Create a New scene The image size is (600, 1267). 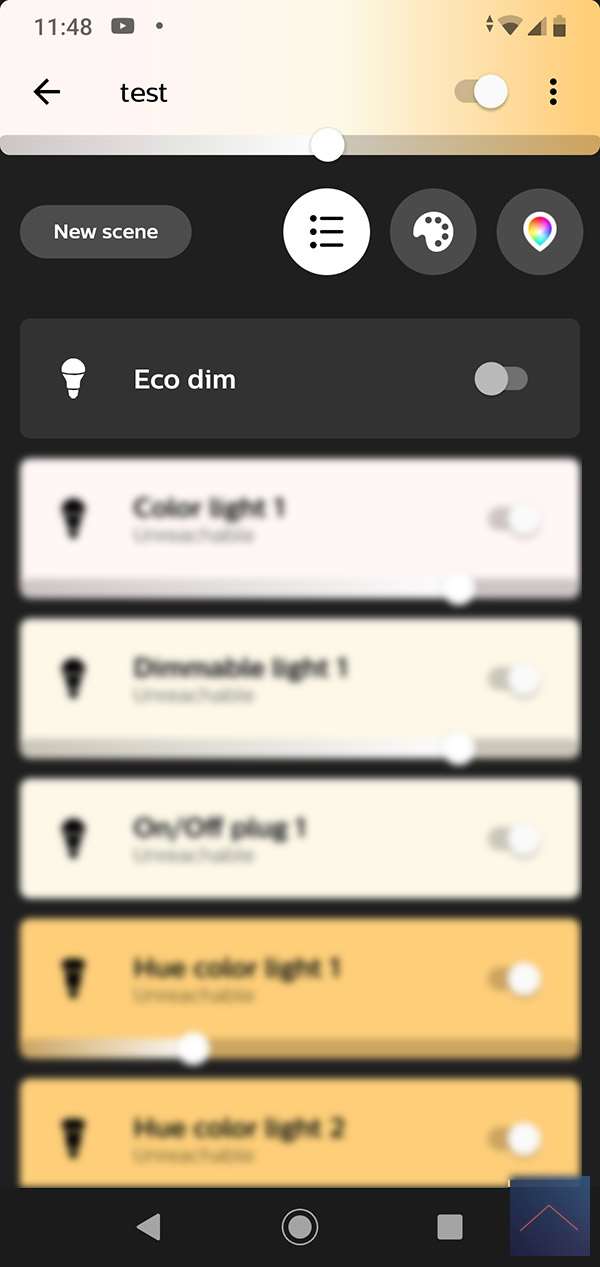coord(106,232)
